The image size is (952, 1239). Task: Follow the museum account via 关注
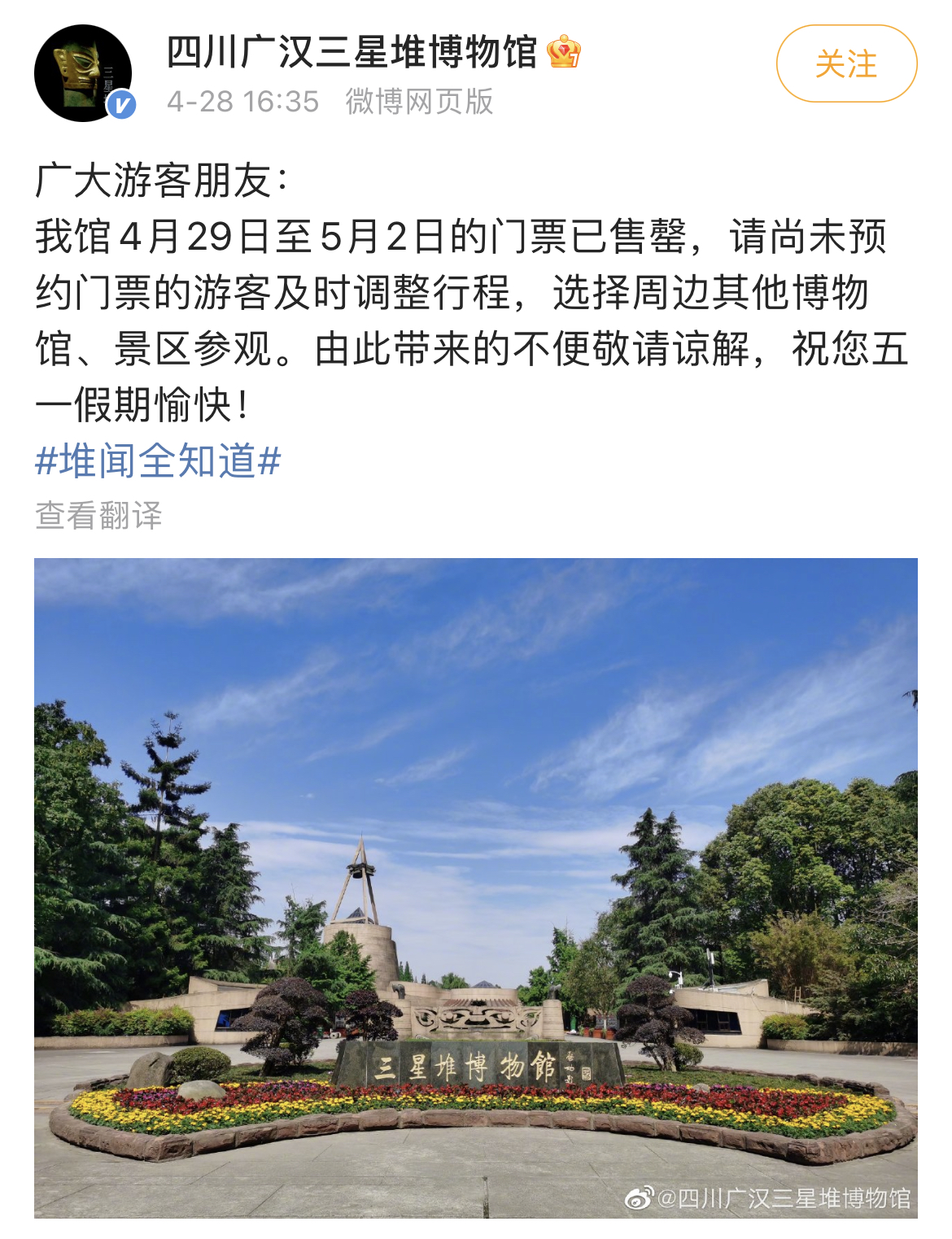pos(846,63)
